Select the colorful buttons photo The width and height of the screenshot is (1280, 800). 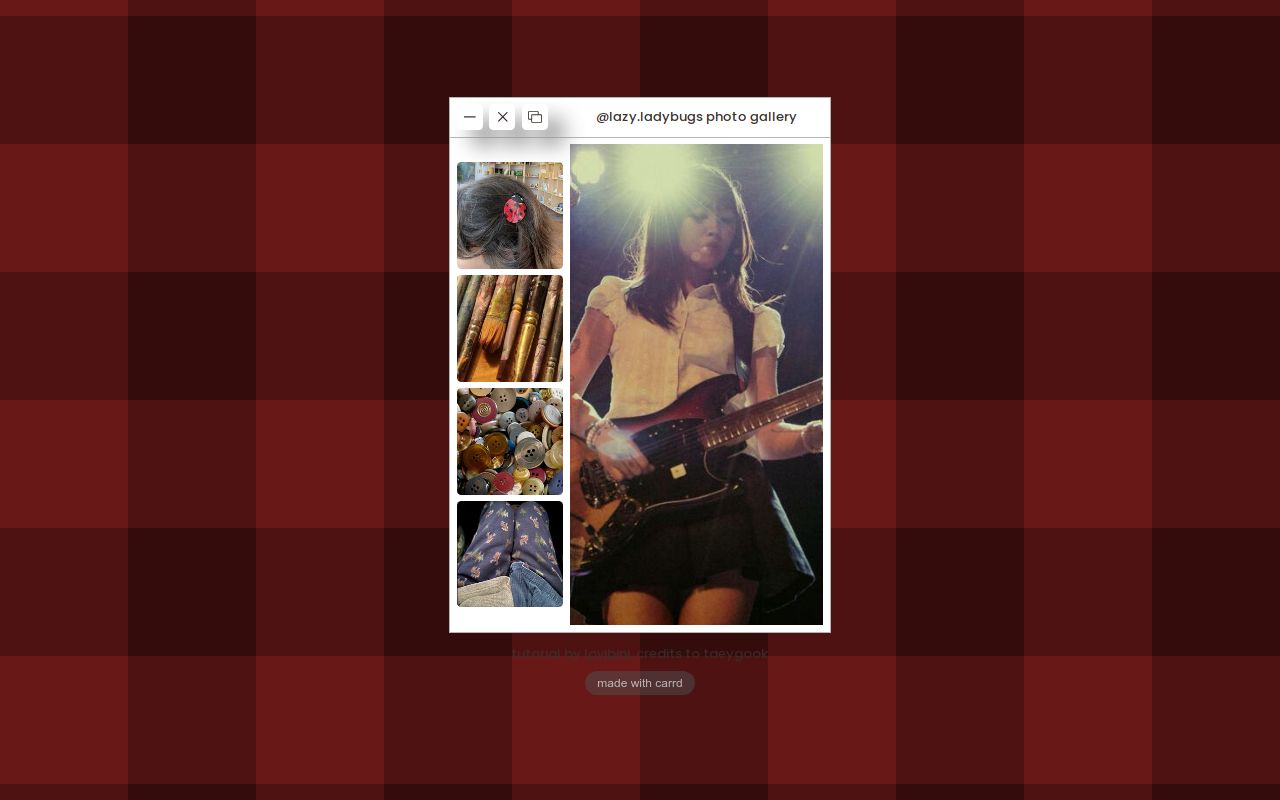coord(510,441)
